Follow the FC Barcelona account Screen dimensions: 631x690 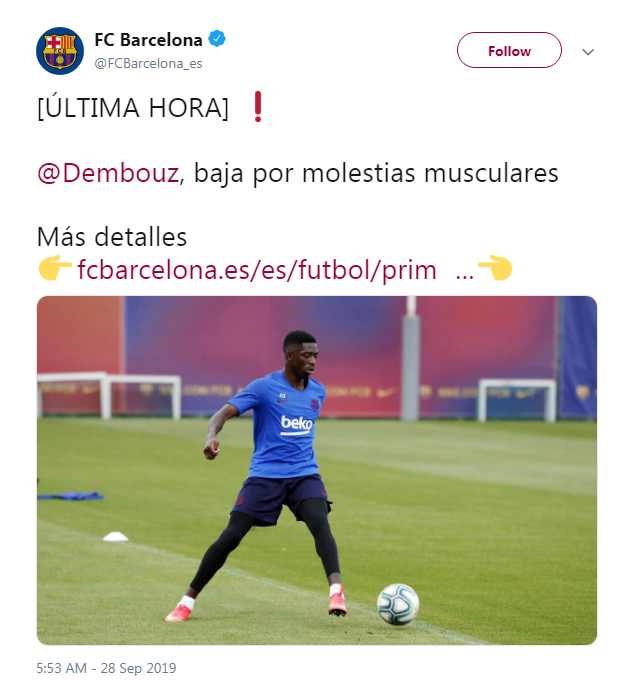509,50
